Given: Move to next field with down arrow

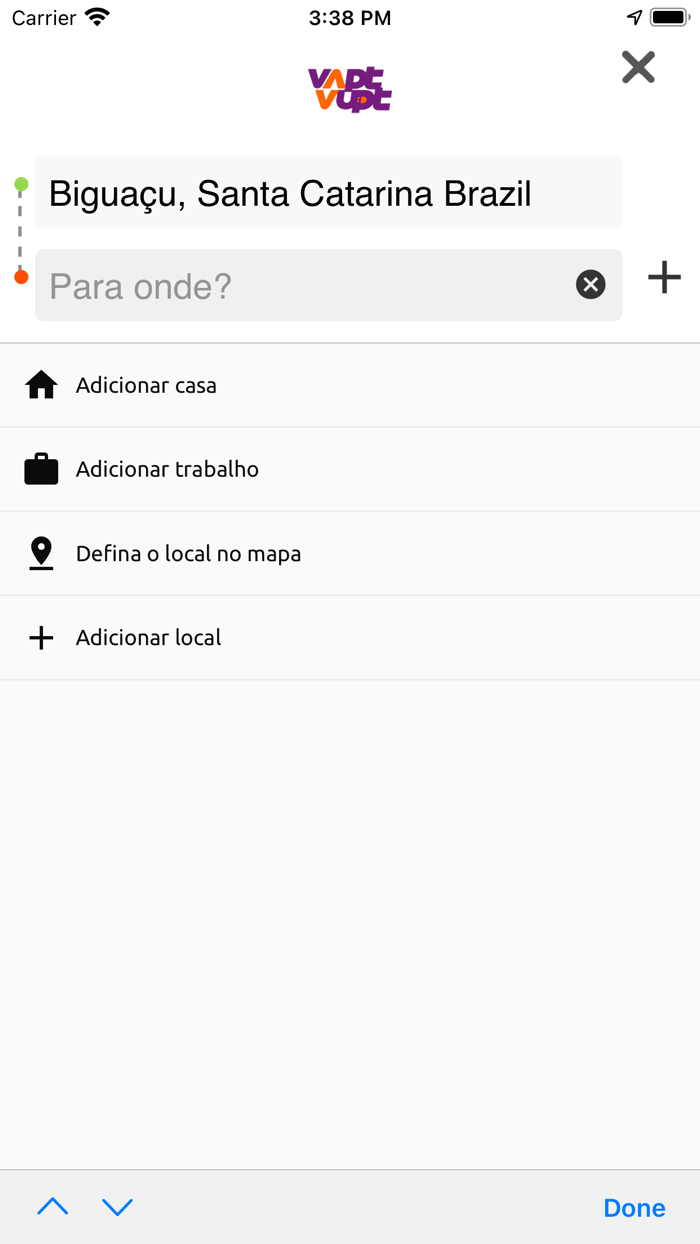Looking at the screenshot, I should click(117, 1207).
